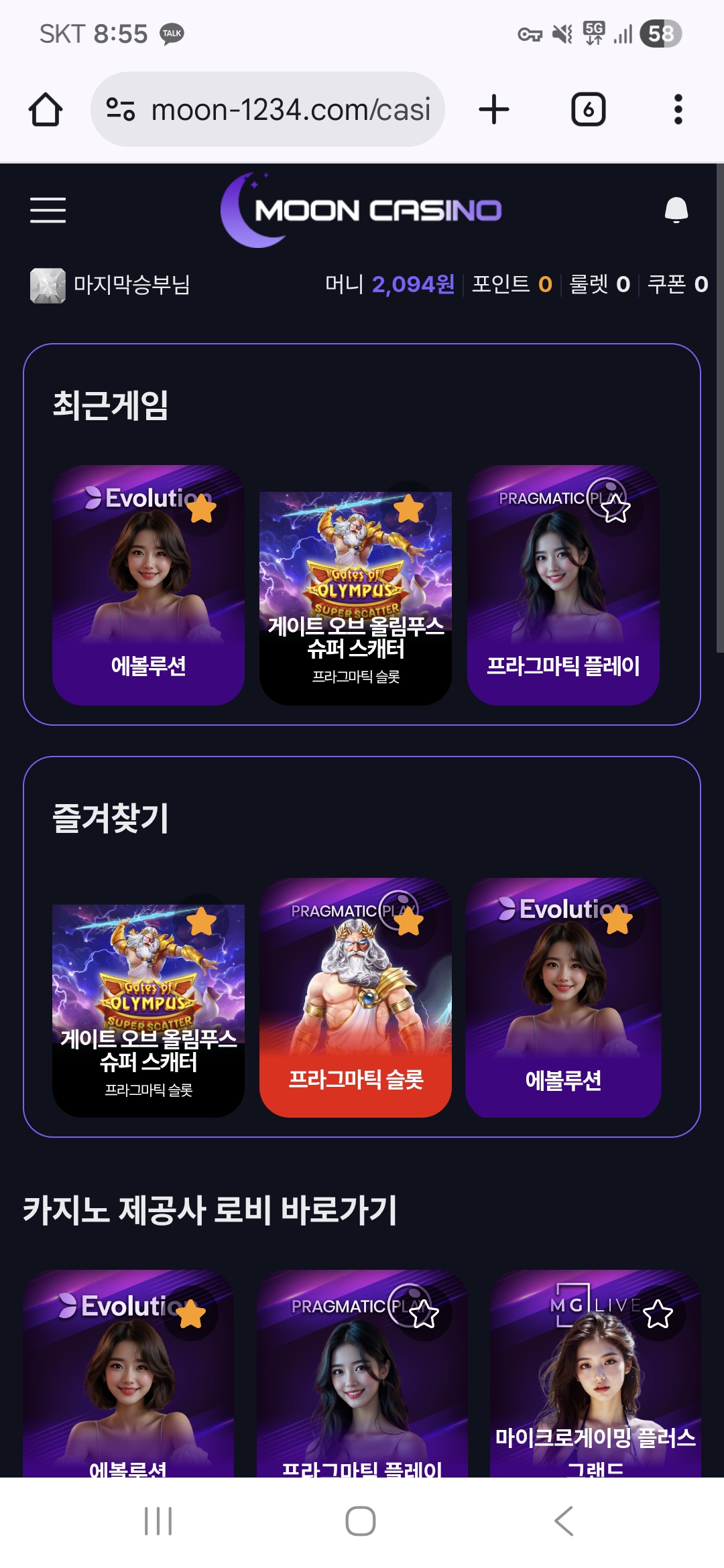
Task: Favorite 프라그마틱 플레이 in 최근게임 via star
Action: tap(615, 510)
